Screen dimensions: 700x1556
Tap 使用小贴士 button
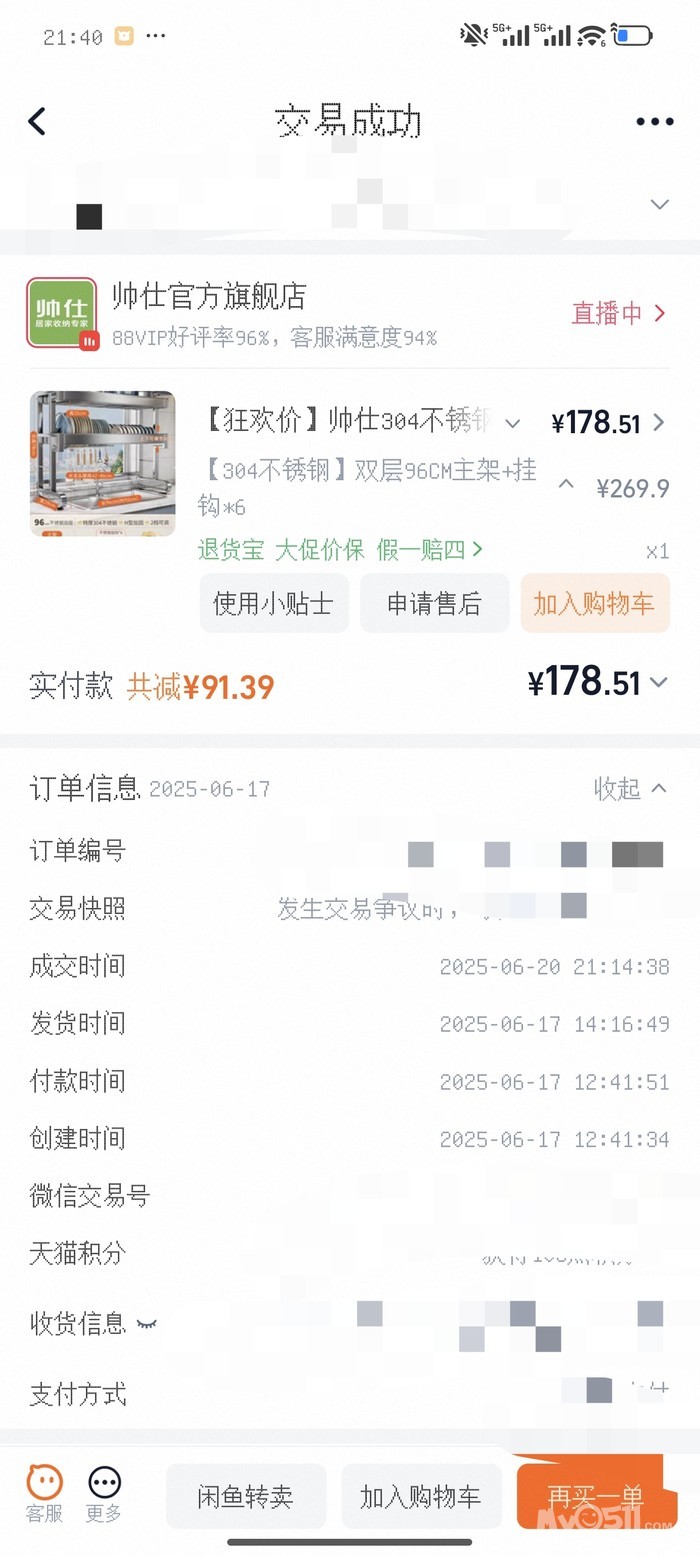point(273,604)
